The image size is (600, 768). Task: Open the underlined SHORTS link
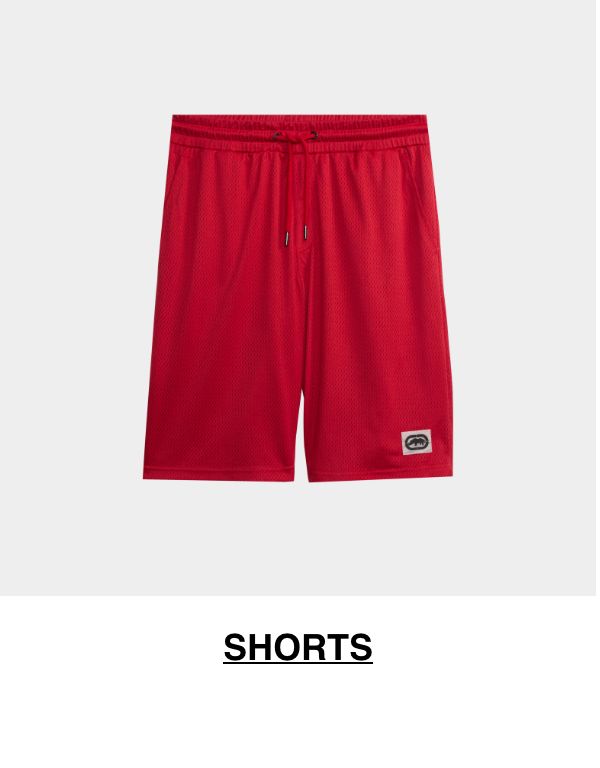298,647
